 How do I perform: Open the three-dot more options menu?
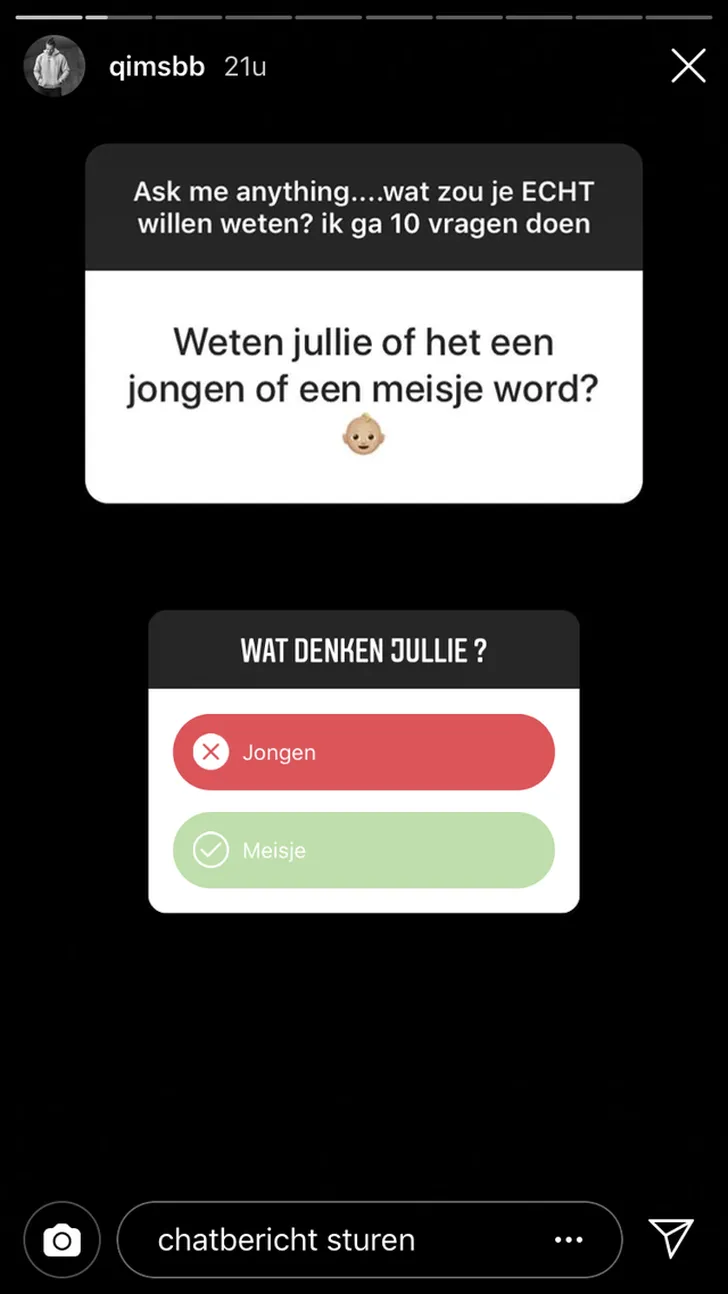(x=568, y=1240)
